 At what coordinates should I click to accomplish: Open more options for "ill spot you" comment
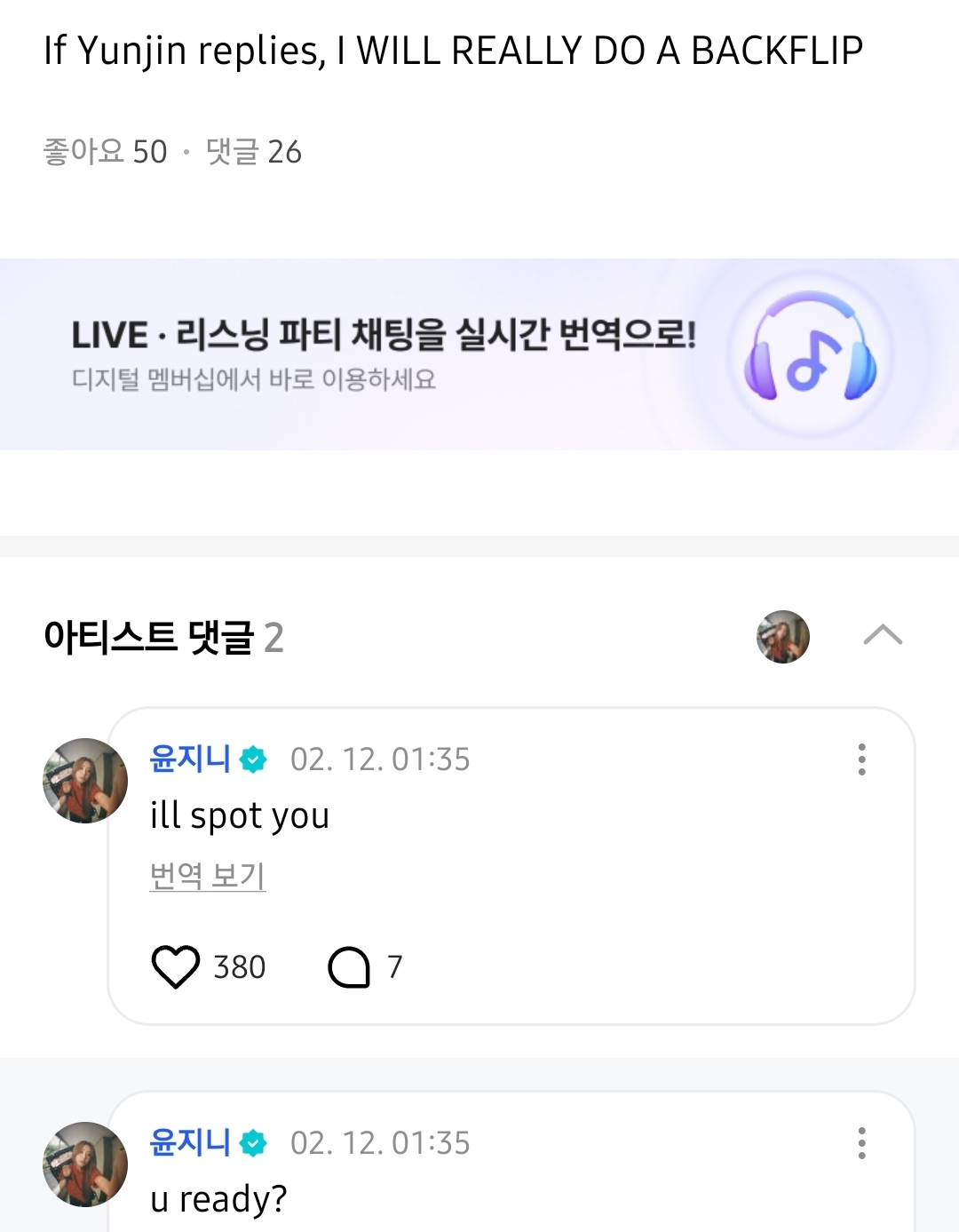click(861, 759)
